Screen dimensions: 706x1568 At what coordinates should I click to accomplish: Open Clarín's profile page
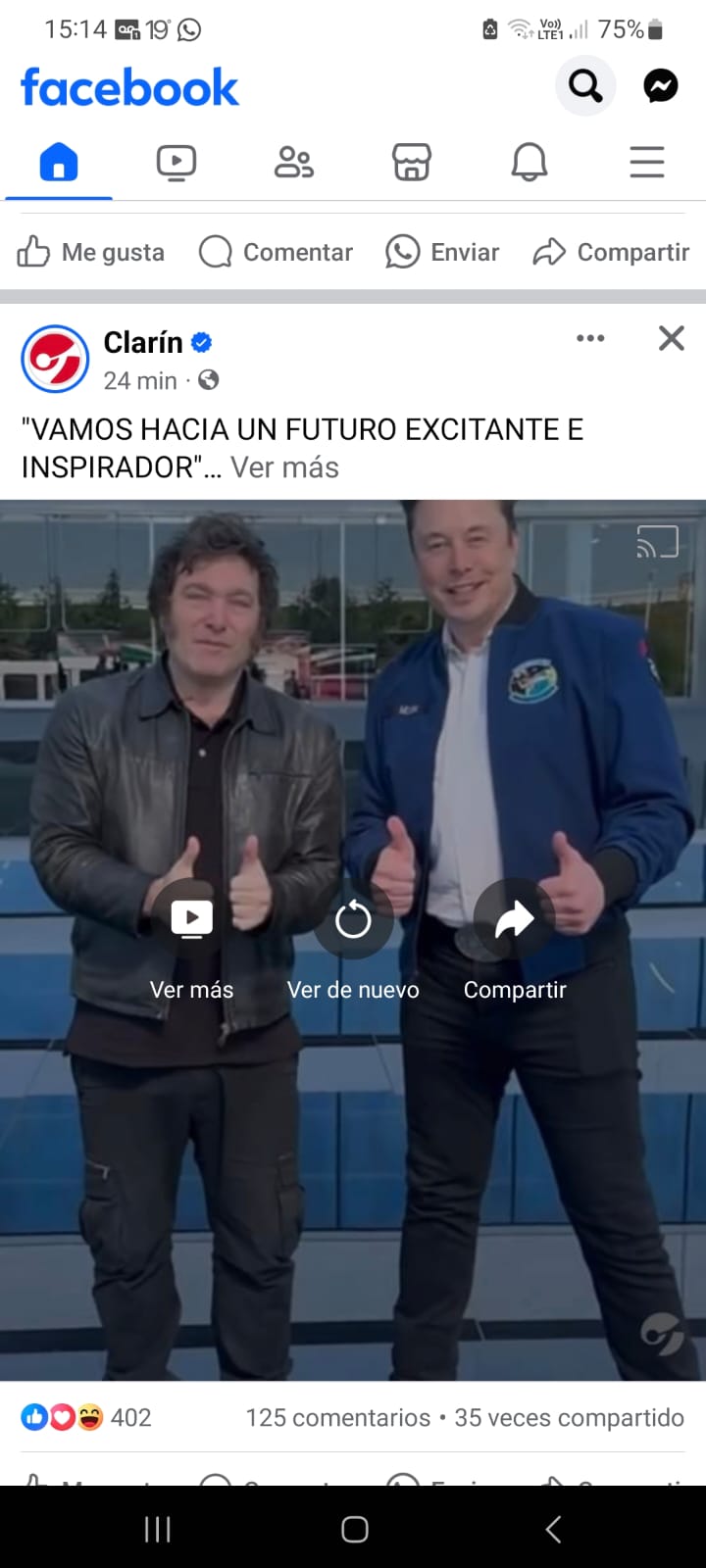(x=143, y=342)
